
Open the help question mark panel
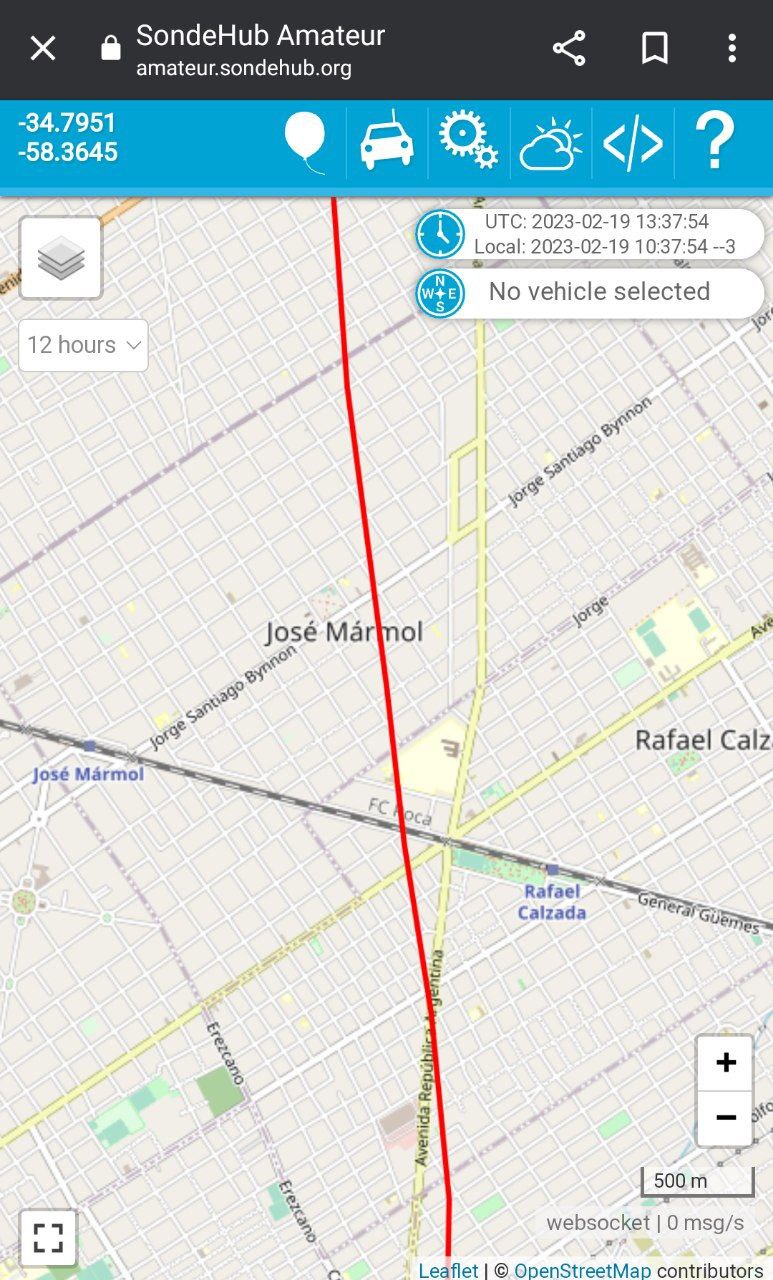click(x=715, y=142)
